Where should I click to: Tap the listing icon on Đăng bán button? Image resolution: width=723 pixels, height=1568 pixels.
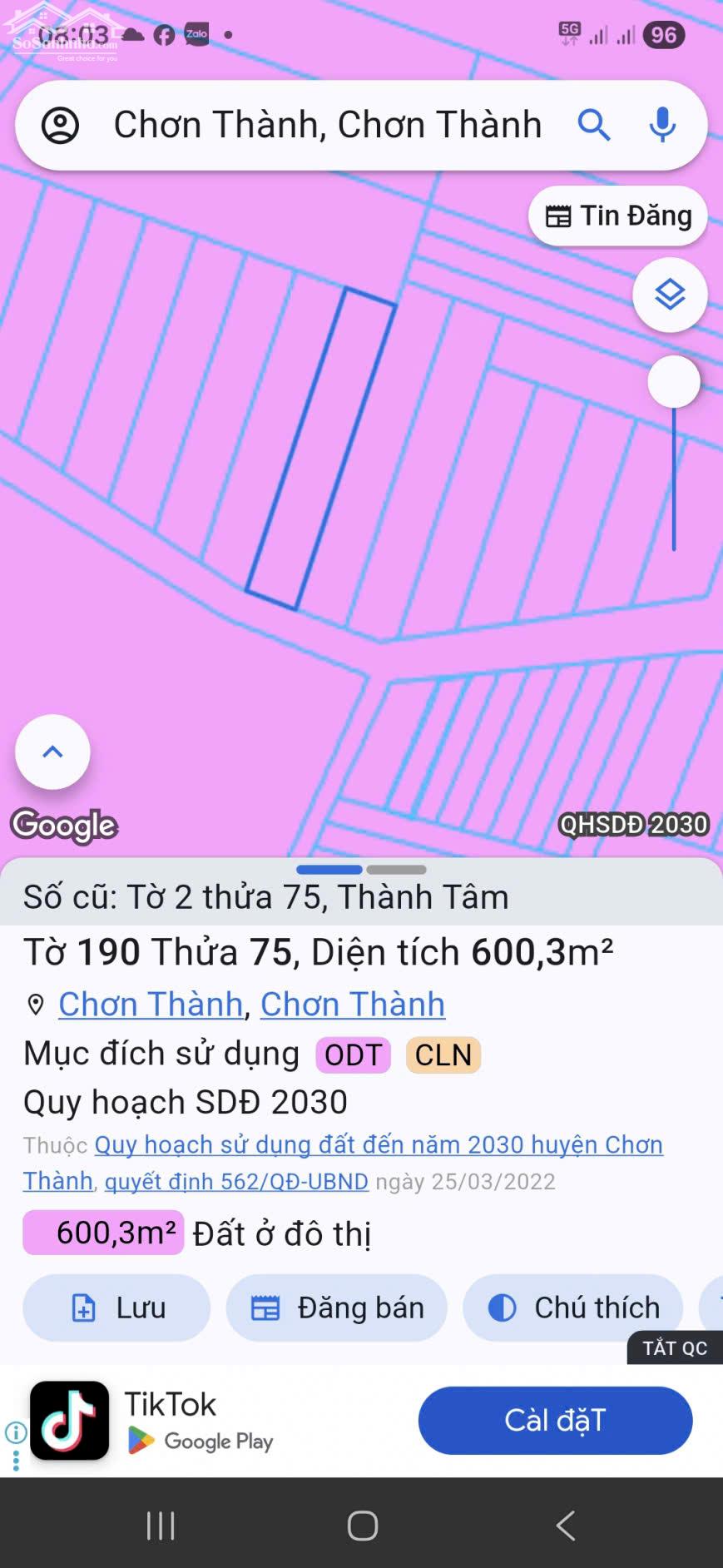(265, 1307)
